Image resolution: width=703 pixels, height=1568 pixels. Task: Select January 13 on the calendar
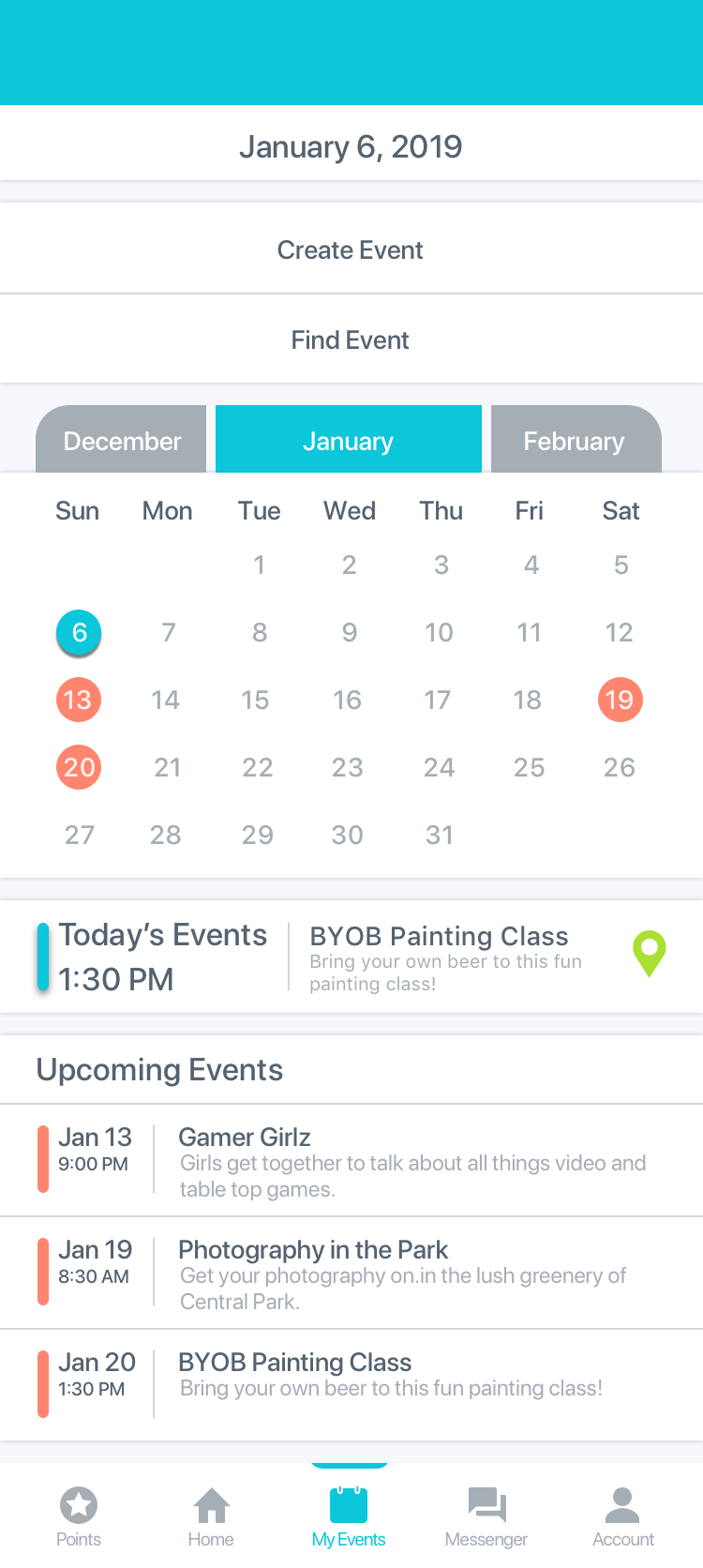coord(79,700)
